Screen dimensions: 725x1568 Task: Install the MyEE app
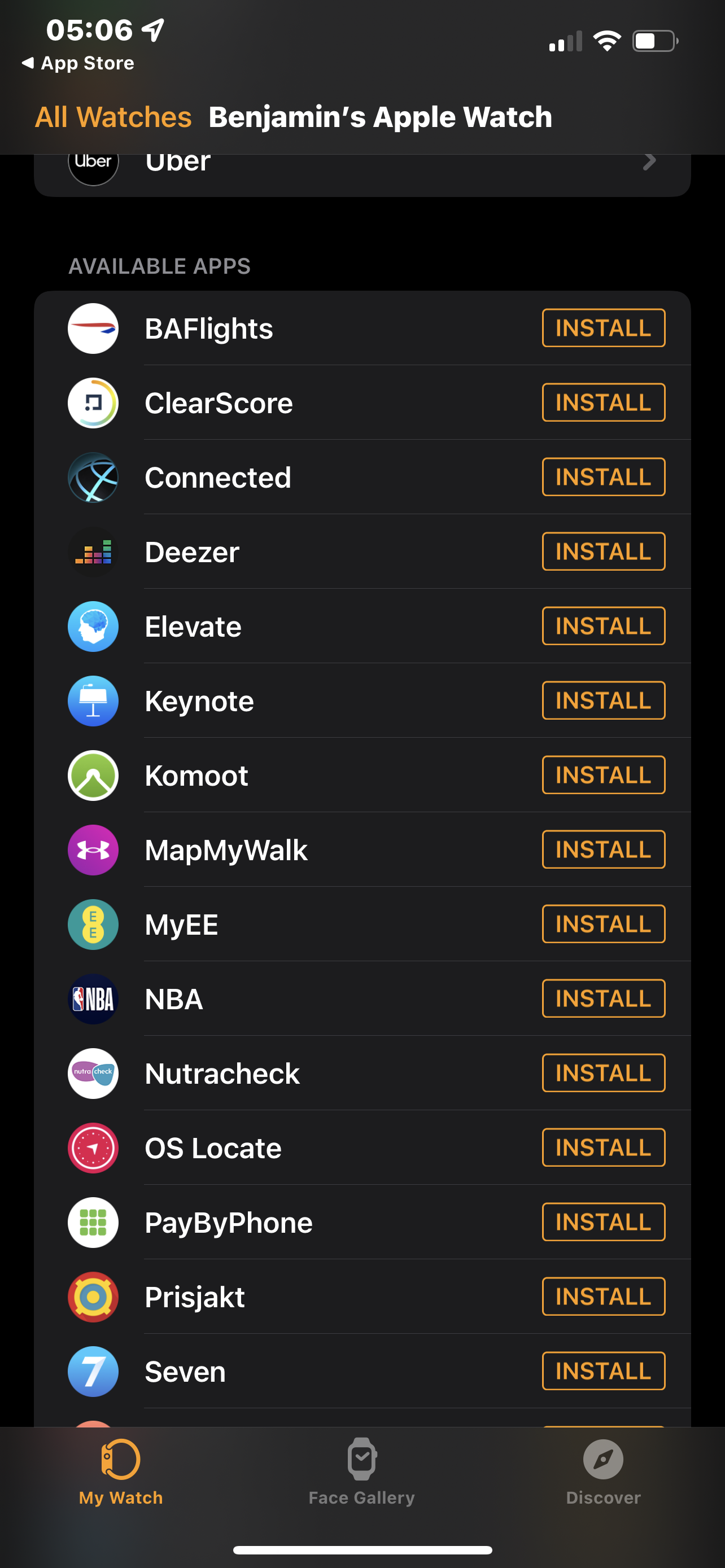point(603,924)
